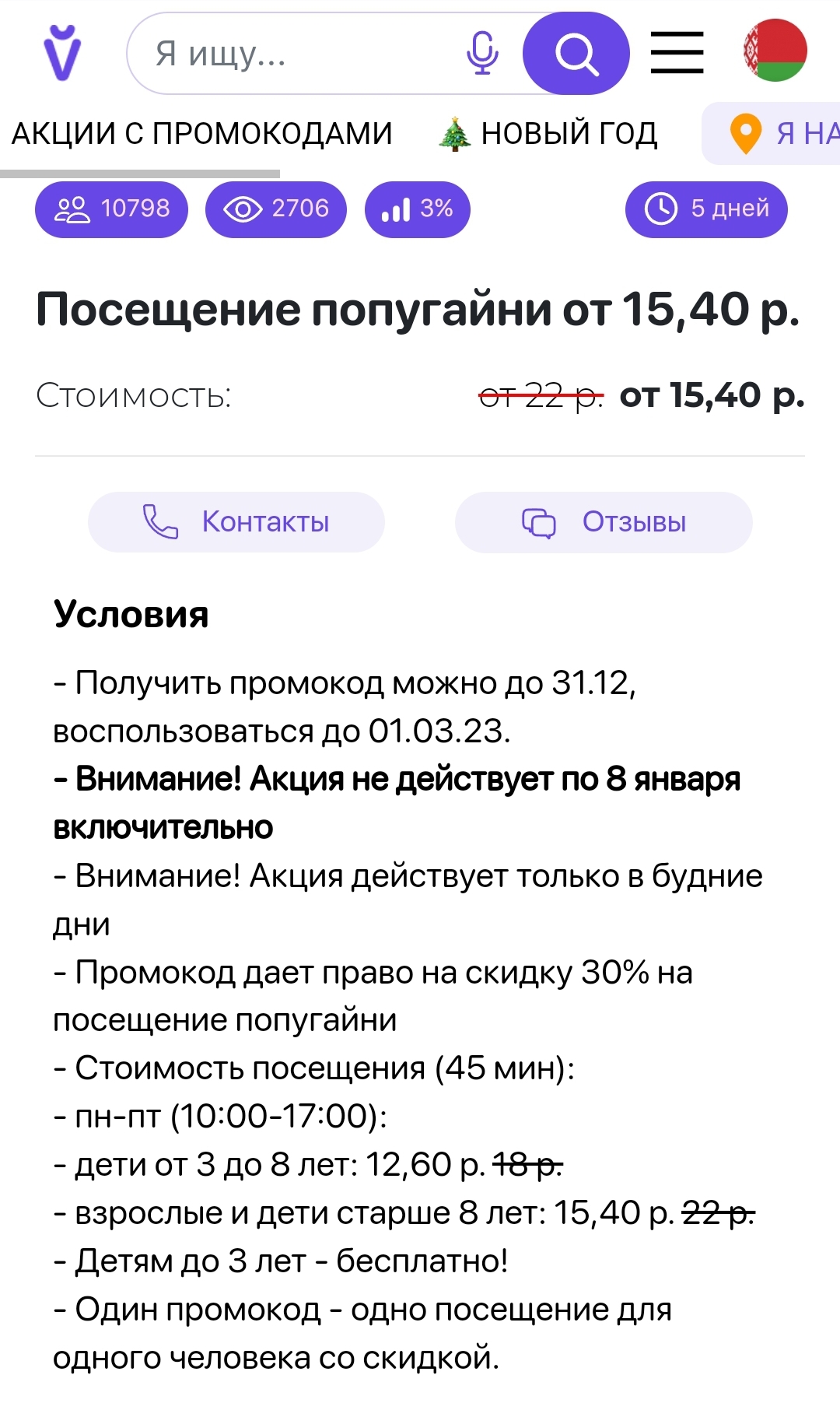This screenshot has width=840, height=1417.
Task: Tap the site logo to go home
Action: click(62, 53)
